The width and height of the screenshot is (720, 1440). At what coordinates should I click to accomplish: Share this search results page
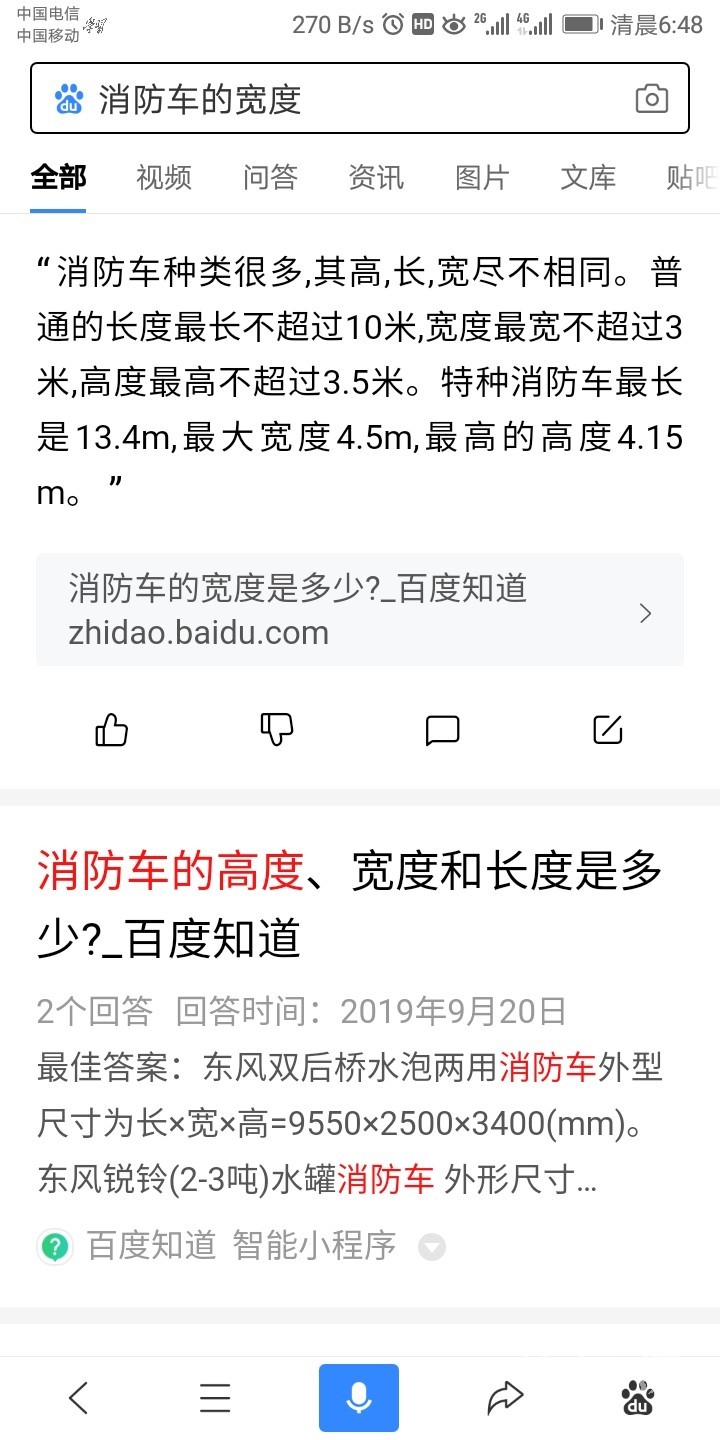(x=505, y=1397)
